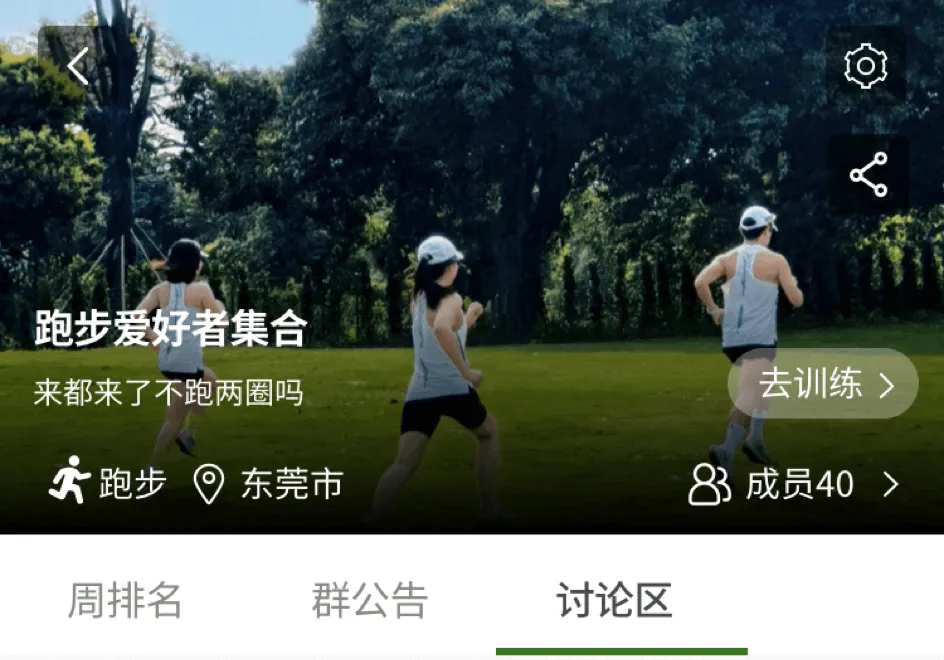Go back using the back arrow

pos(78,66)
